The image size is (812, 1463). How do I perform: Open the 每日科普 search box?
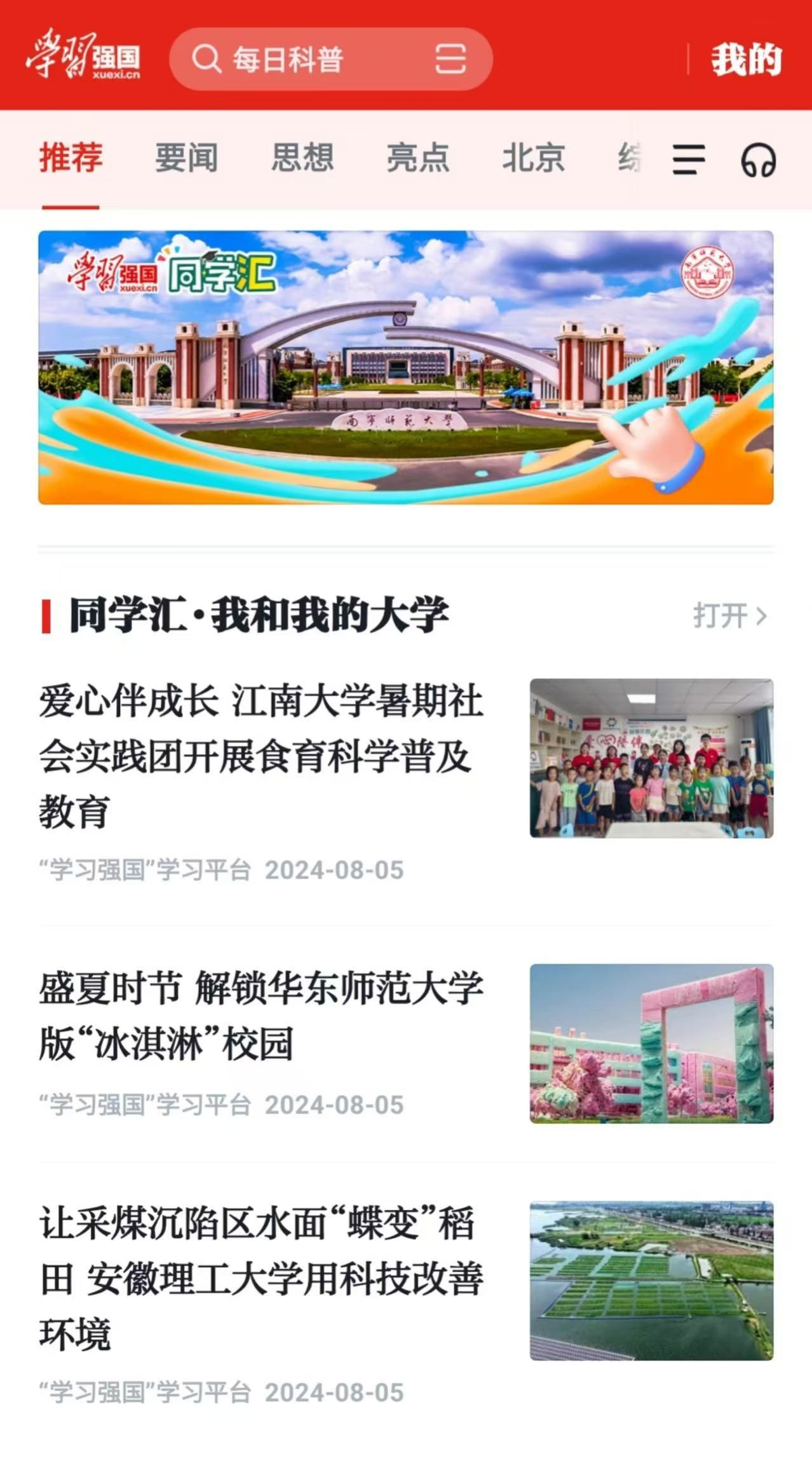click(x=299, y=60)
